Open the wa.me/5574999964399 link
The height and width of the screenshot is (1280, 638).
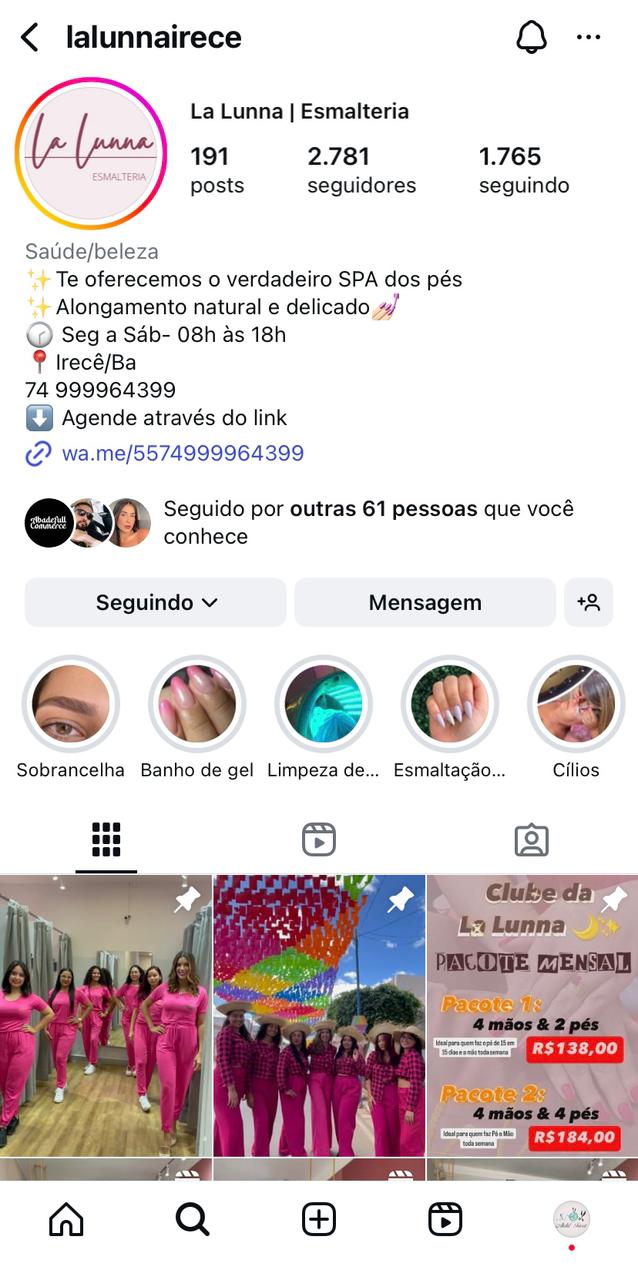tap(182, 454)
